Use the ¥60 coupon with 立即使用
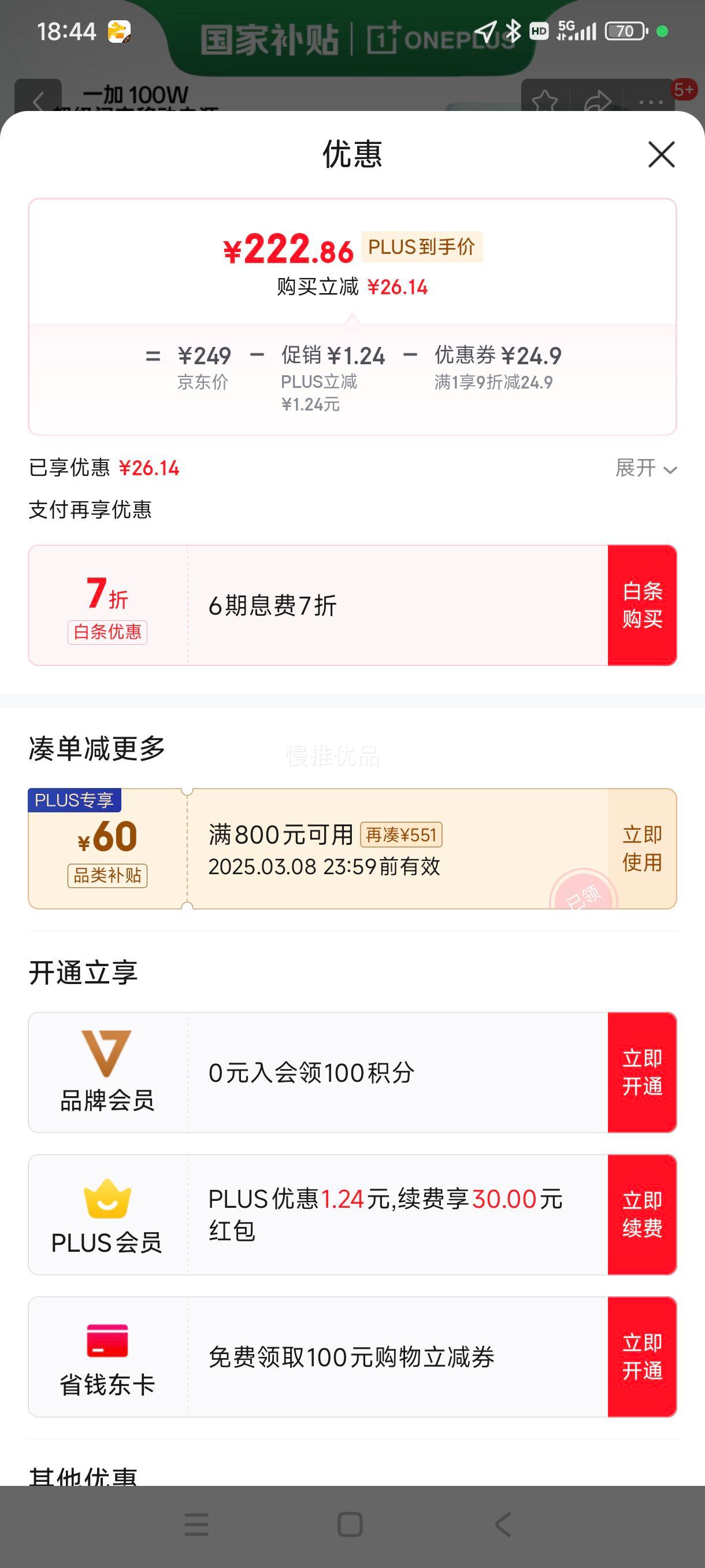 tap(642, 849)
